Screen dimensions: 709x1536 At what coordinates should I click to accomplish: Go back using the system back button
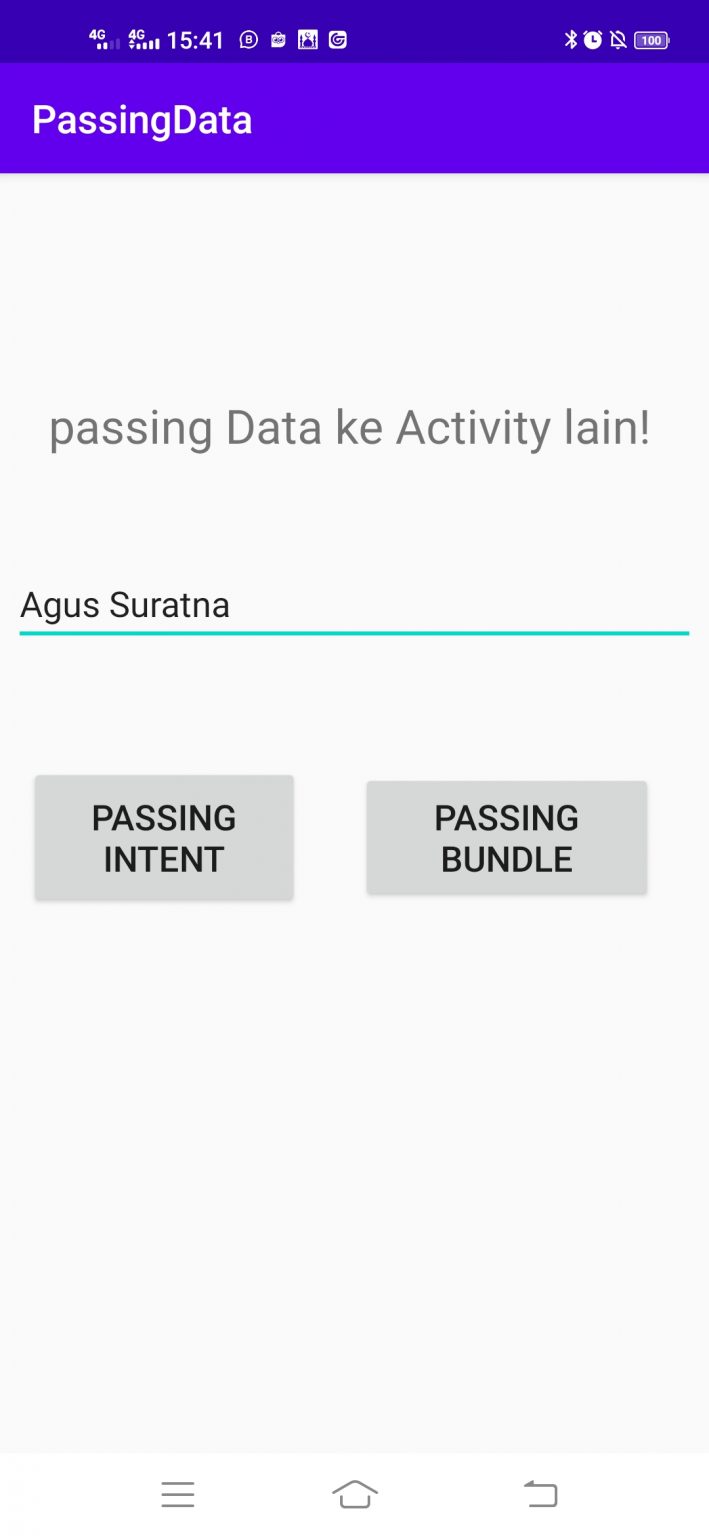(x=540, y=1494)
